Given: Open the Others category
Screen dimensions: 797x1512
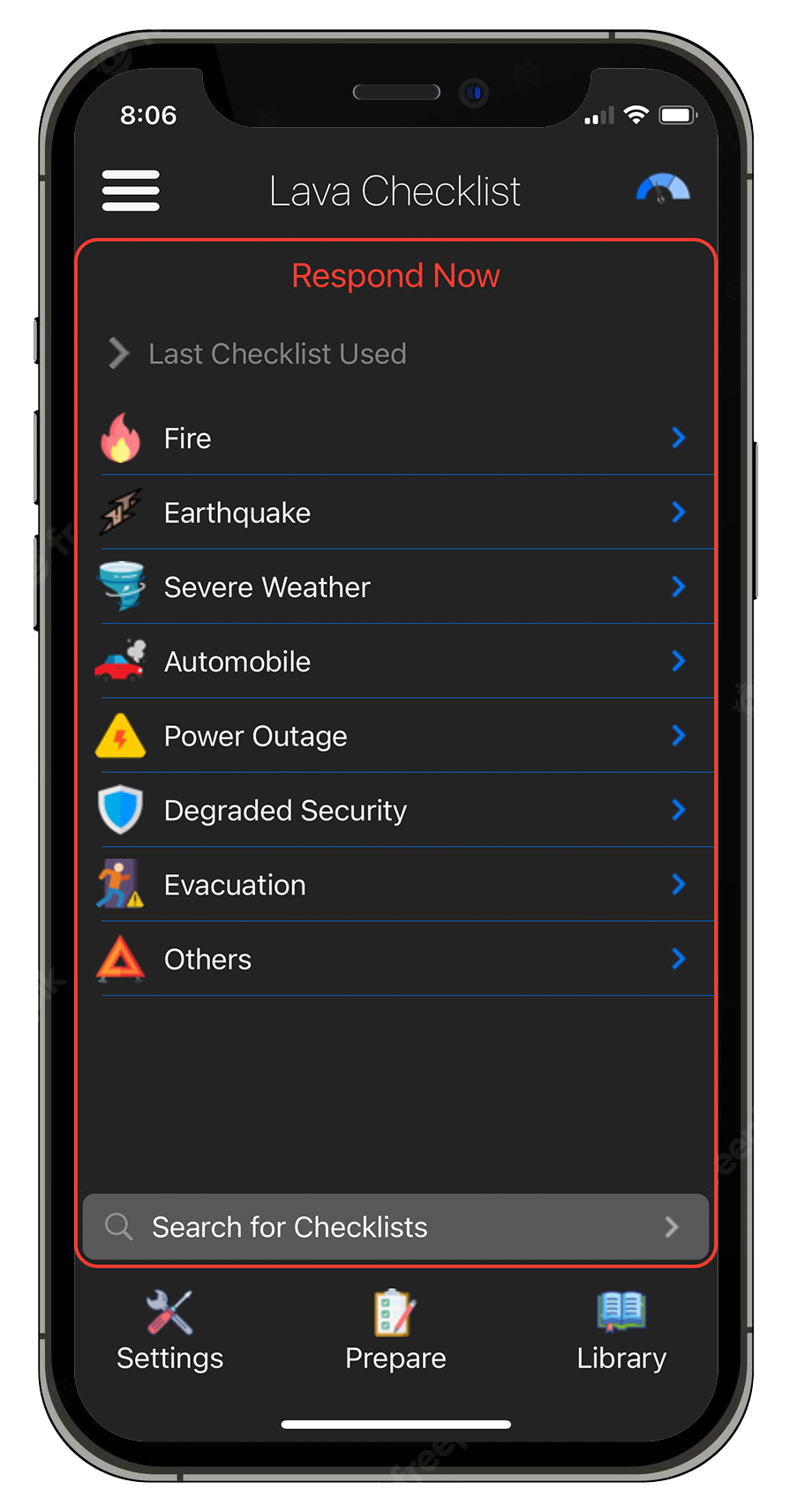Looking at the screenshot, I should (x=396, y=959).
